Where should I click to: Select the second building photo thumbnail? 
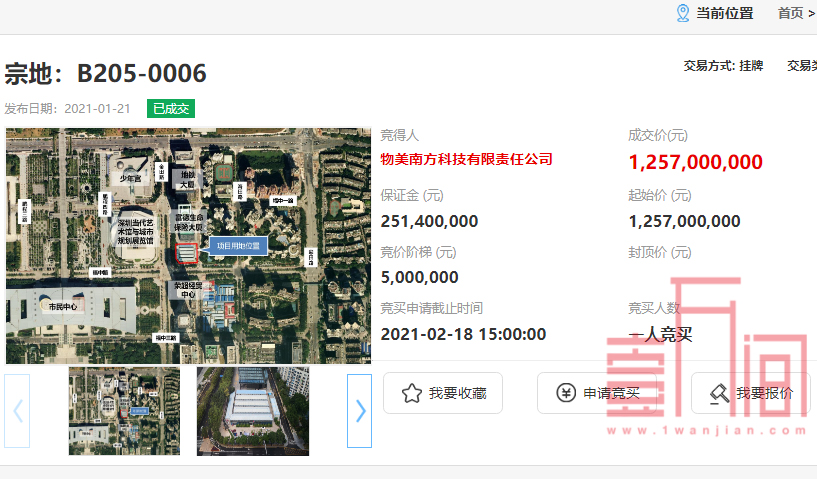(252, 411)
